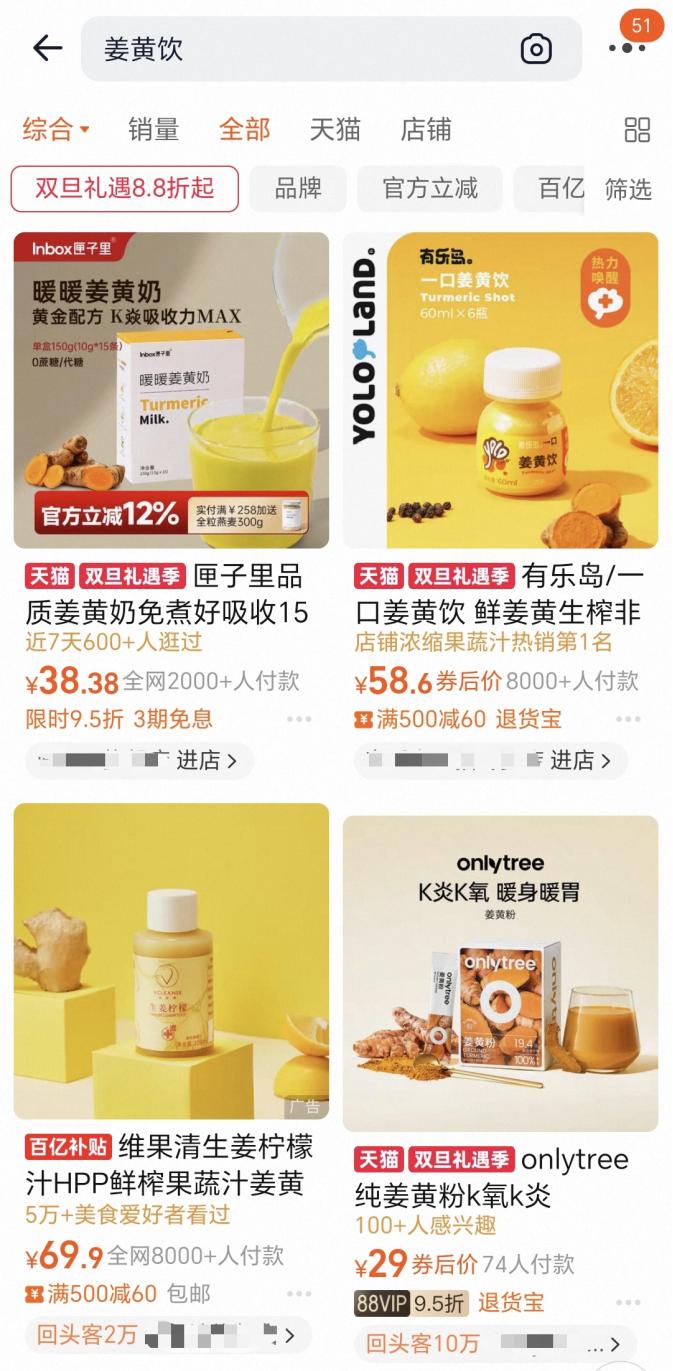
Task: Open camera image search
Action: [536, 49]
